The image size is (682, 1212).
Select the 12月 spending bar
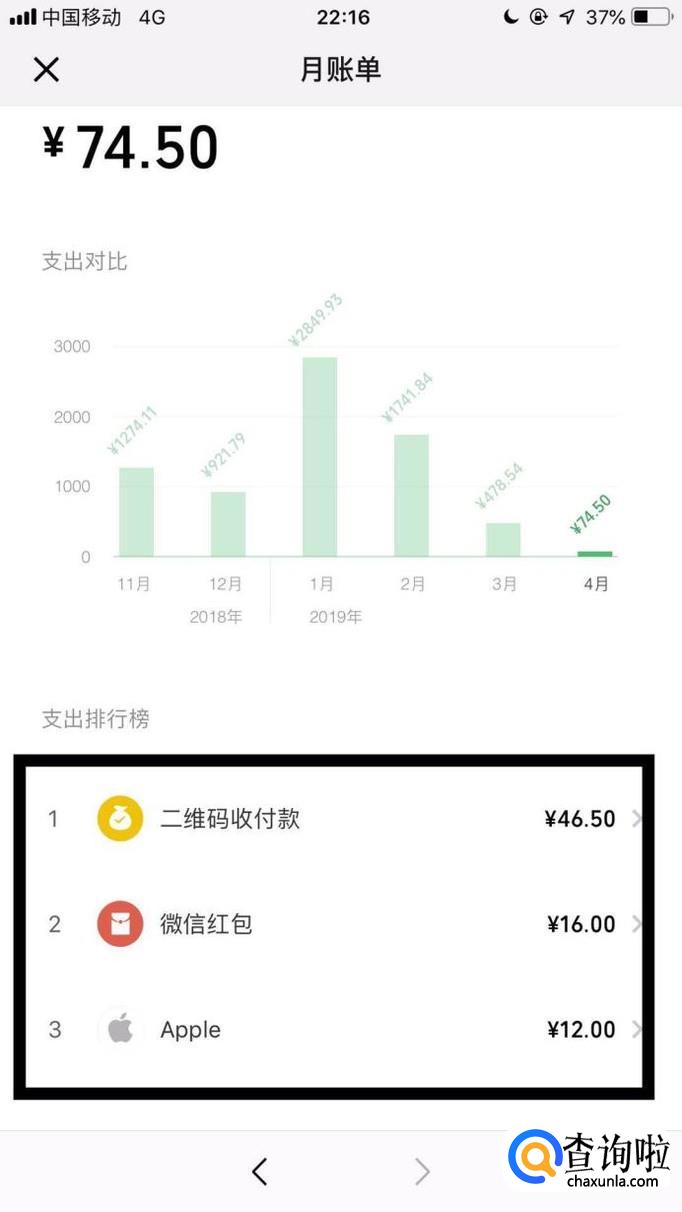point(228,524)
